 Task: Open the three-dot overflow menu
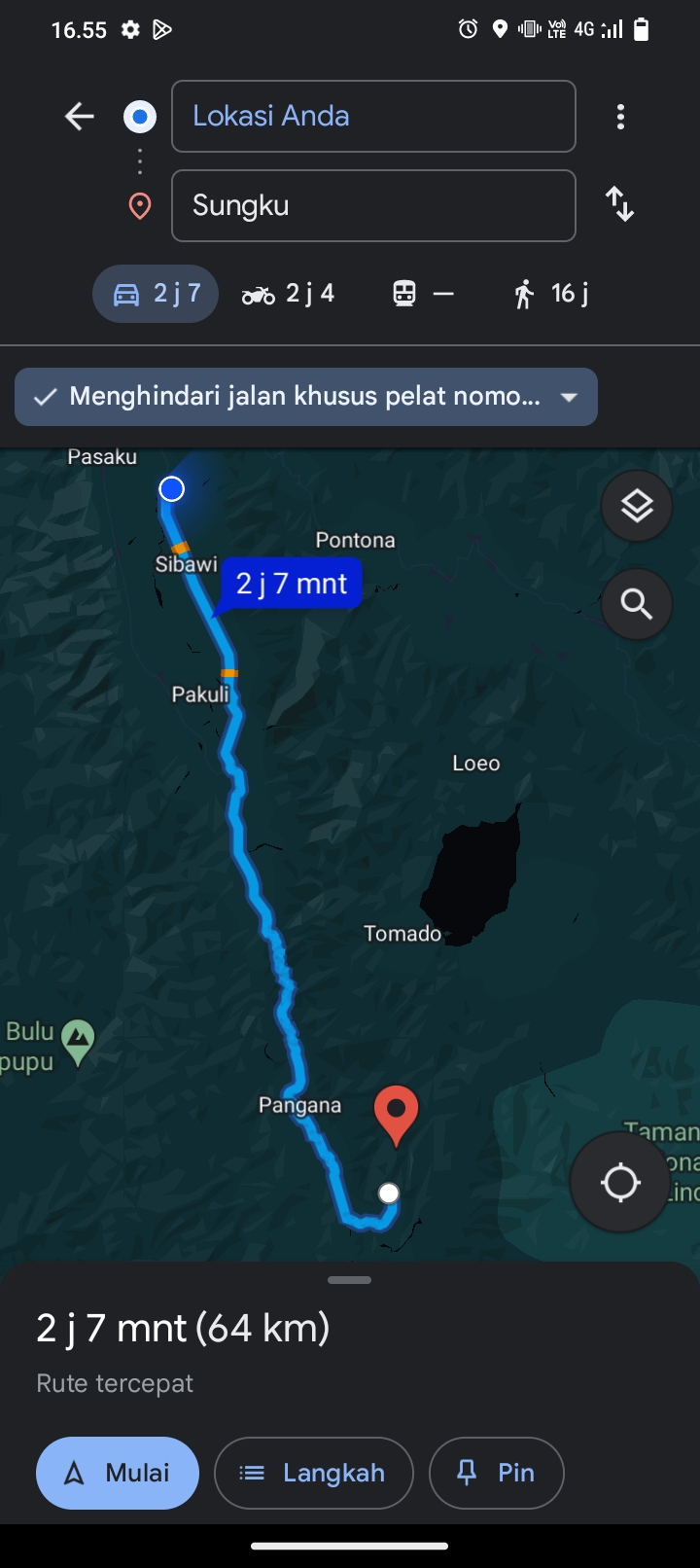click(620, 117)
